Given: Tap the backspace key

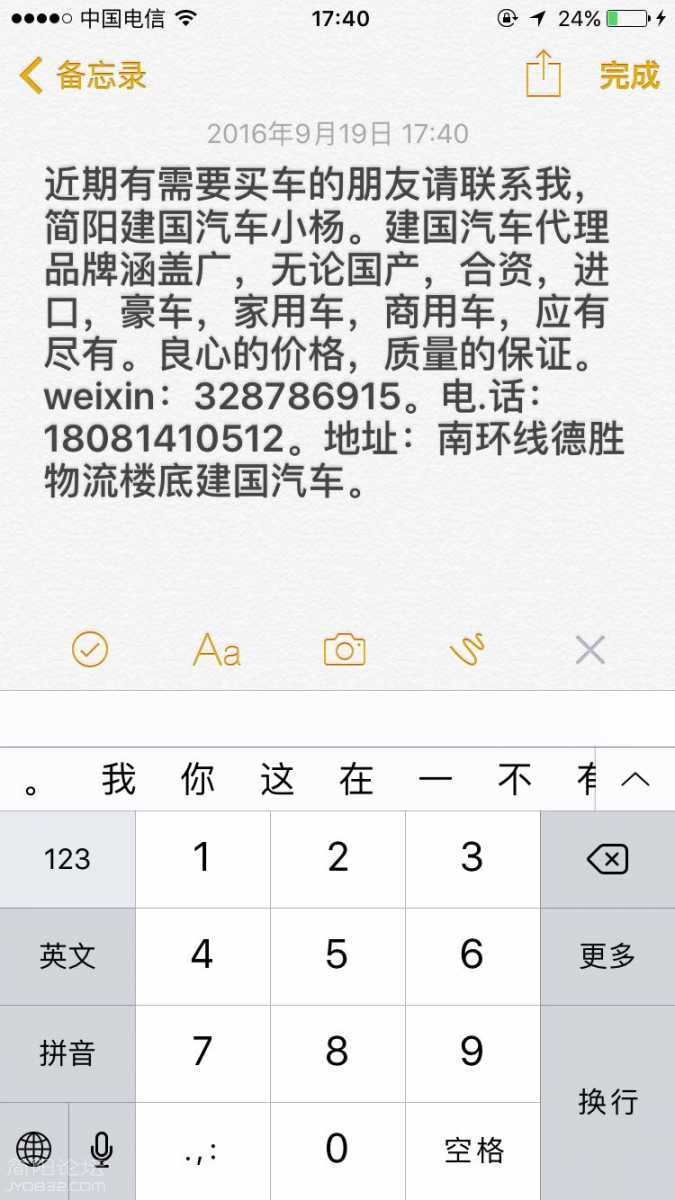Looking at the screenshot, I should coord(607,859).
